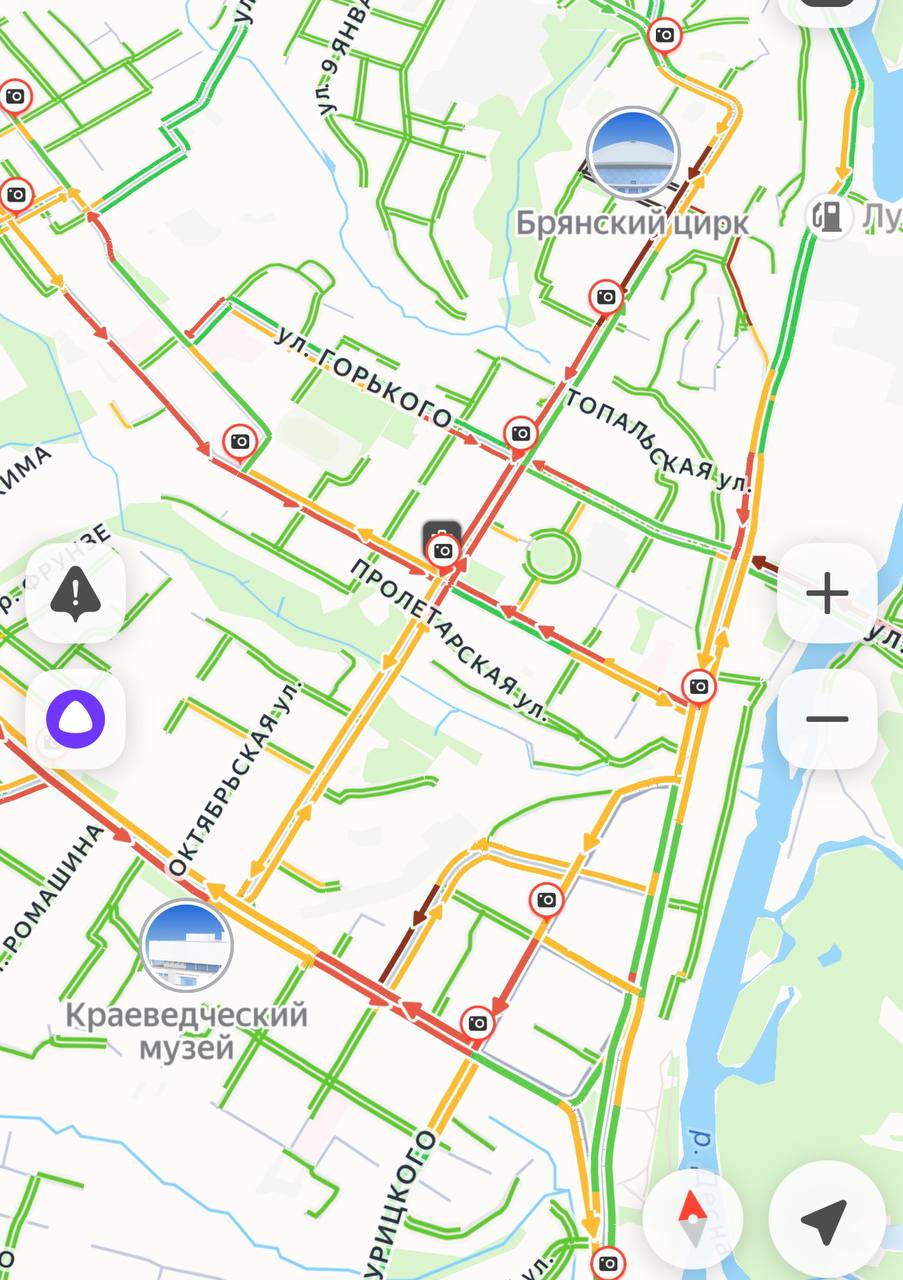Center map on my location

[x=826, y=1219]
